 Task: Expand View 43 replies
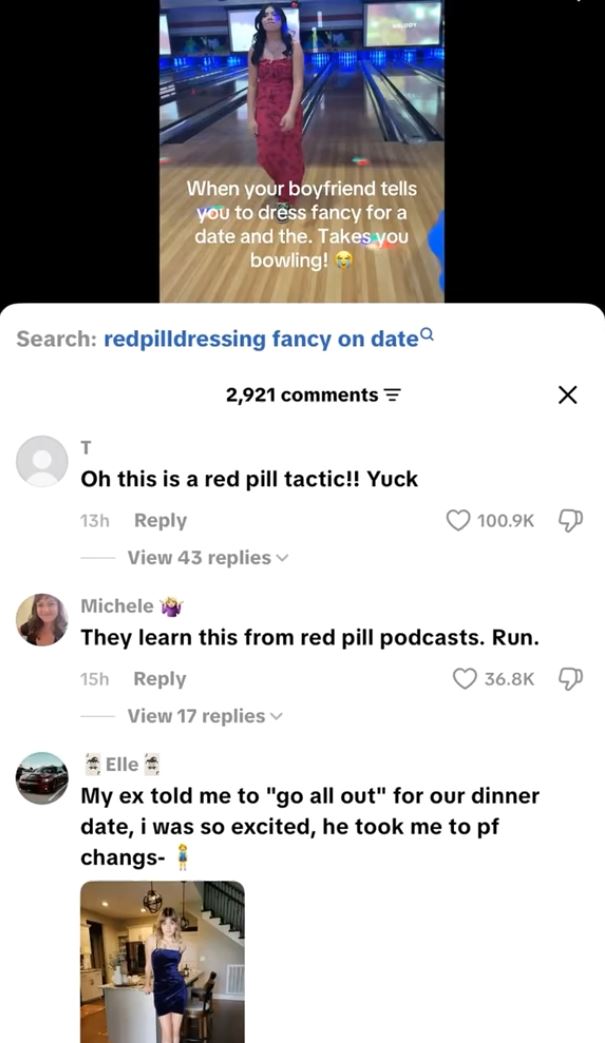click(207, 557)
